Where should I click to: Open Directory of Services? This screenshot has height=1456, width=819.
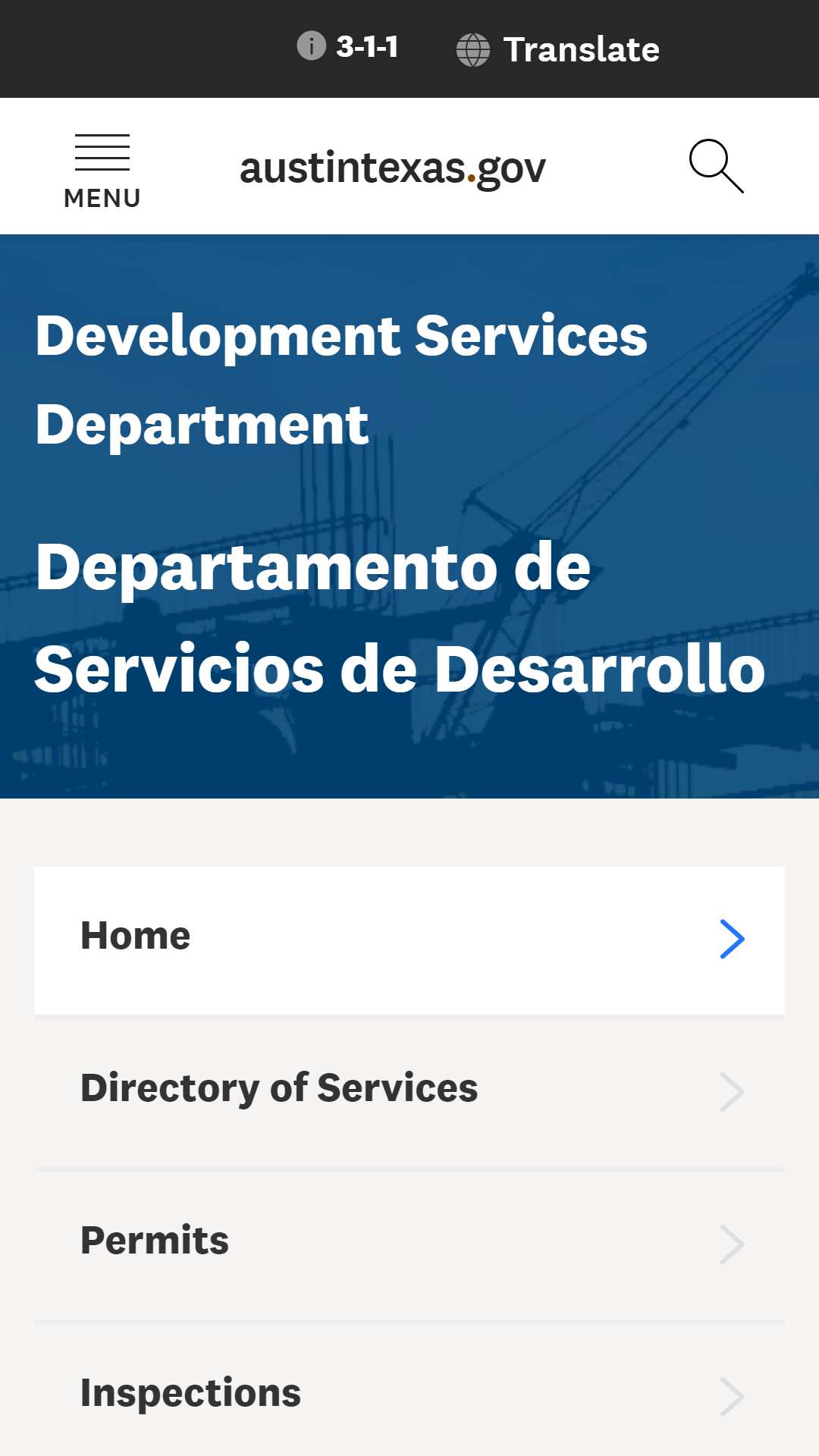[x=409, y=1092]
